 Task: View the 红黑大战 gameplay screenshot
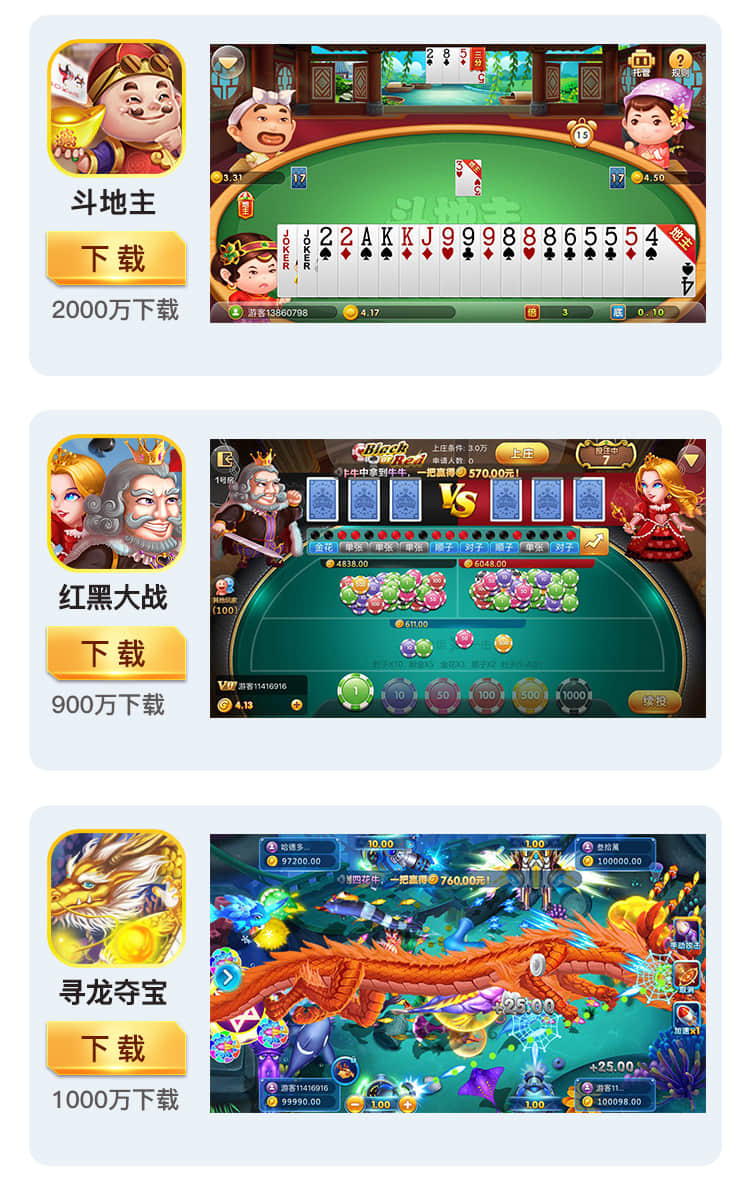[x=457, y=578]
